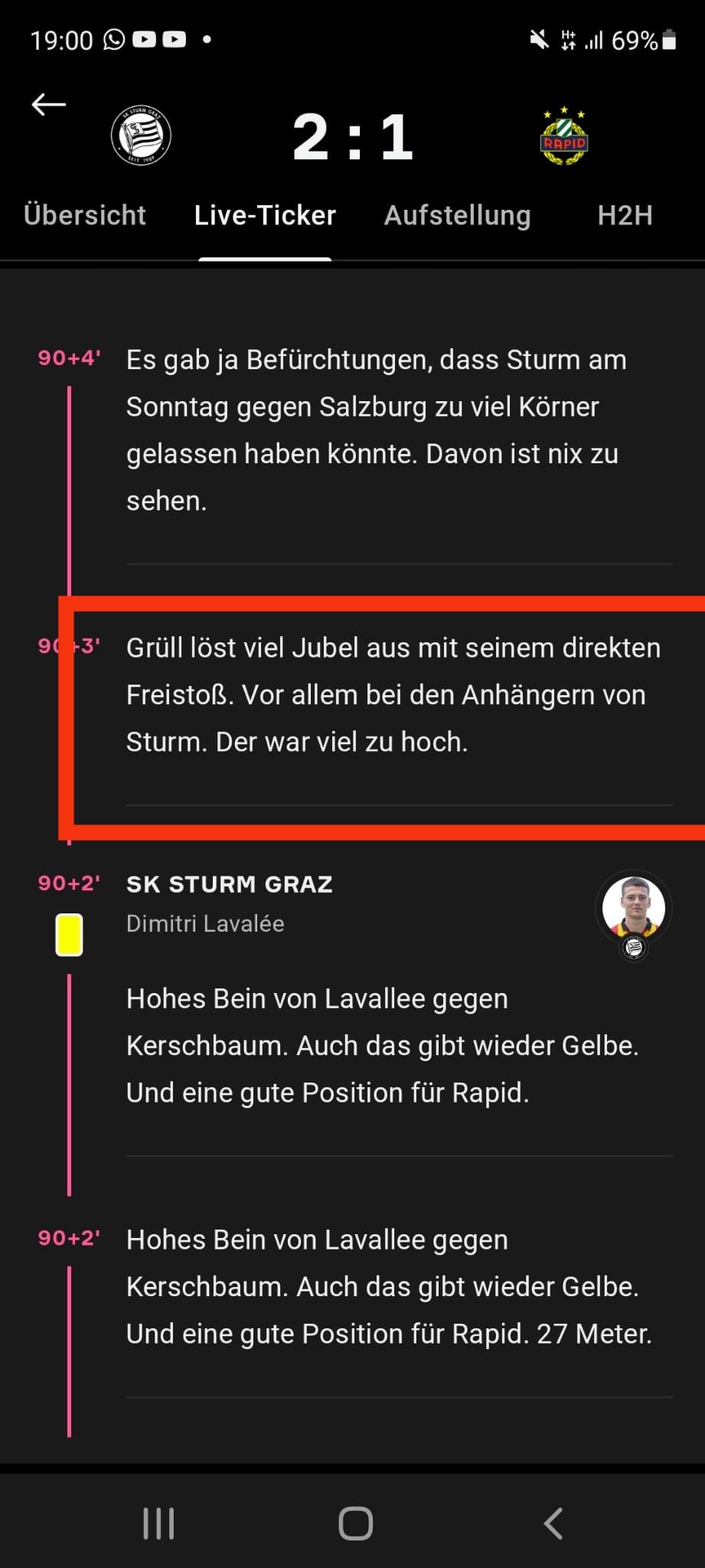The height and width of the screenshot is (1568, 705).
Task: Open the Rapid team crest
Action: (564, 136)
